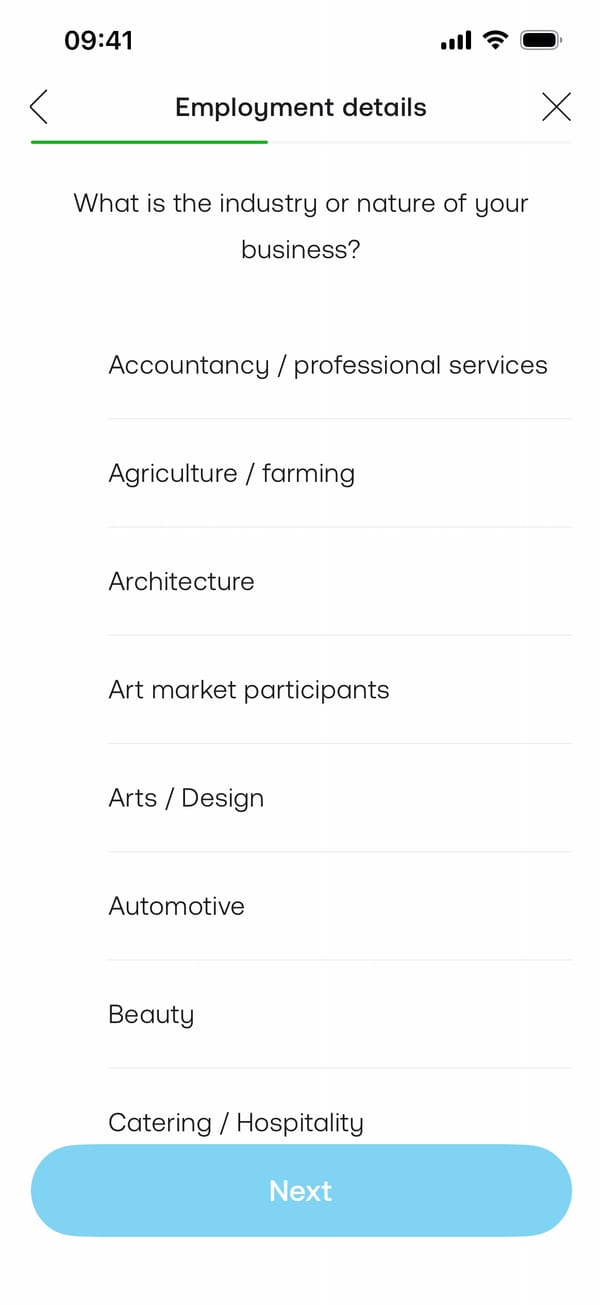Choose the Arts / Design option

click(x=186, y=798)
